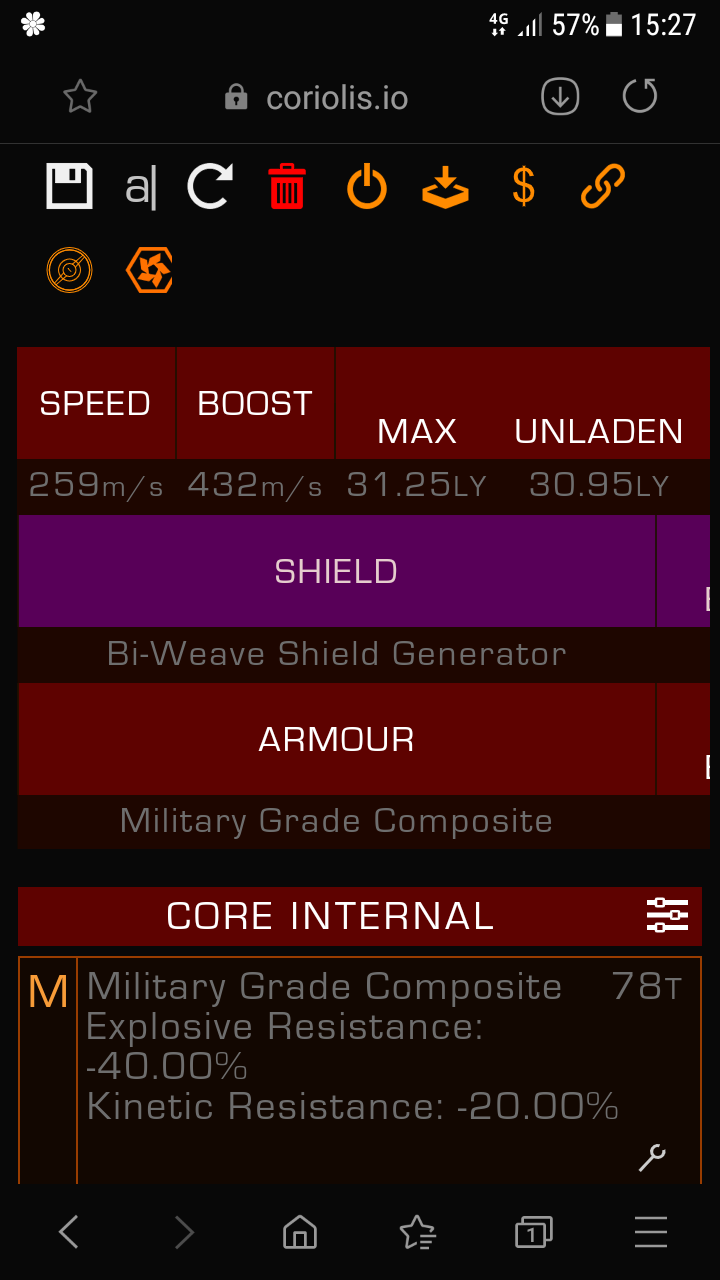Open the wrench icon for Military Grade Composite

coord(652,1158)
